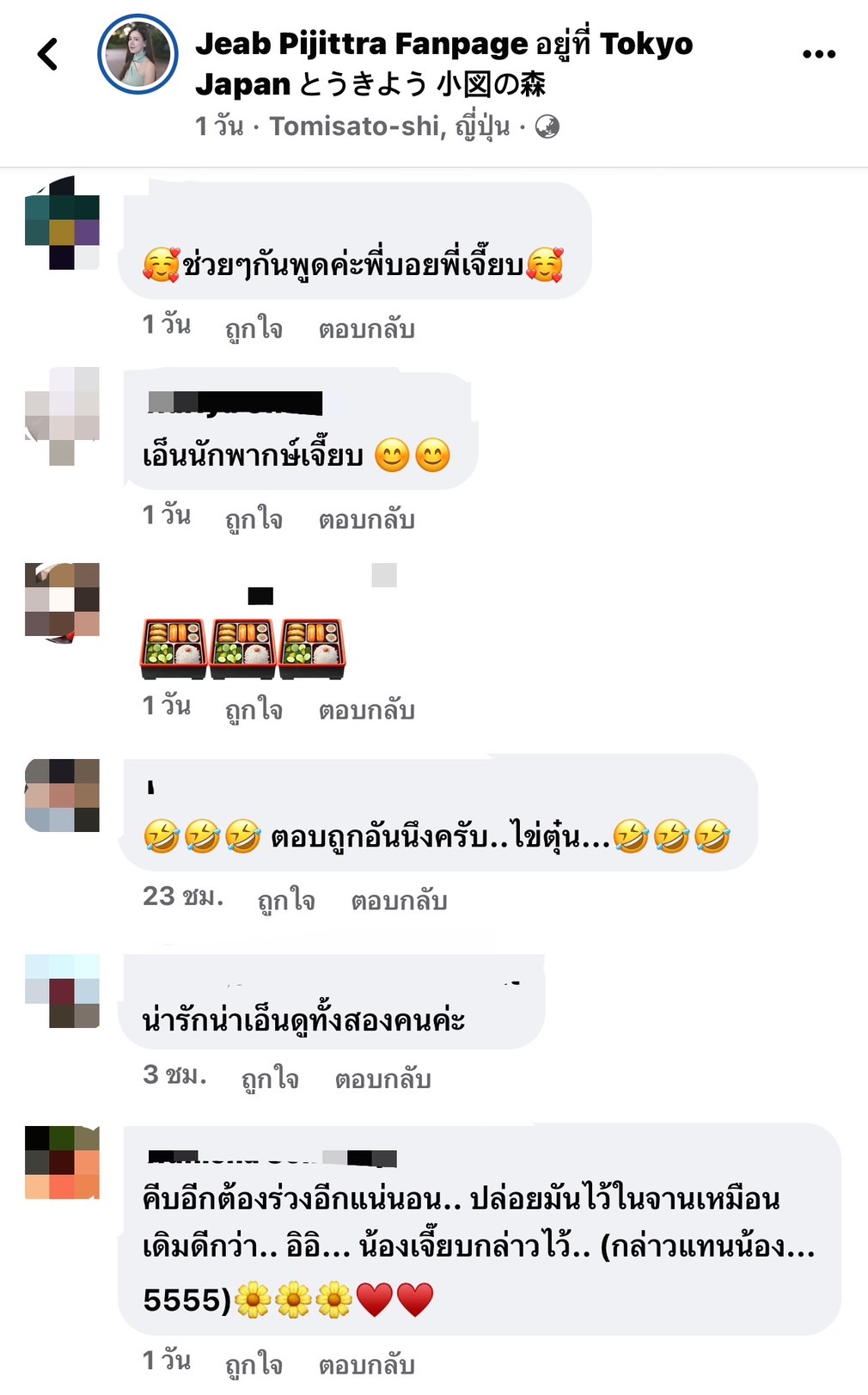The width and height of the screenshot is (868, 1395).
Task: Open the Tokyo Japan location link
Action: pos(645,44)
